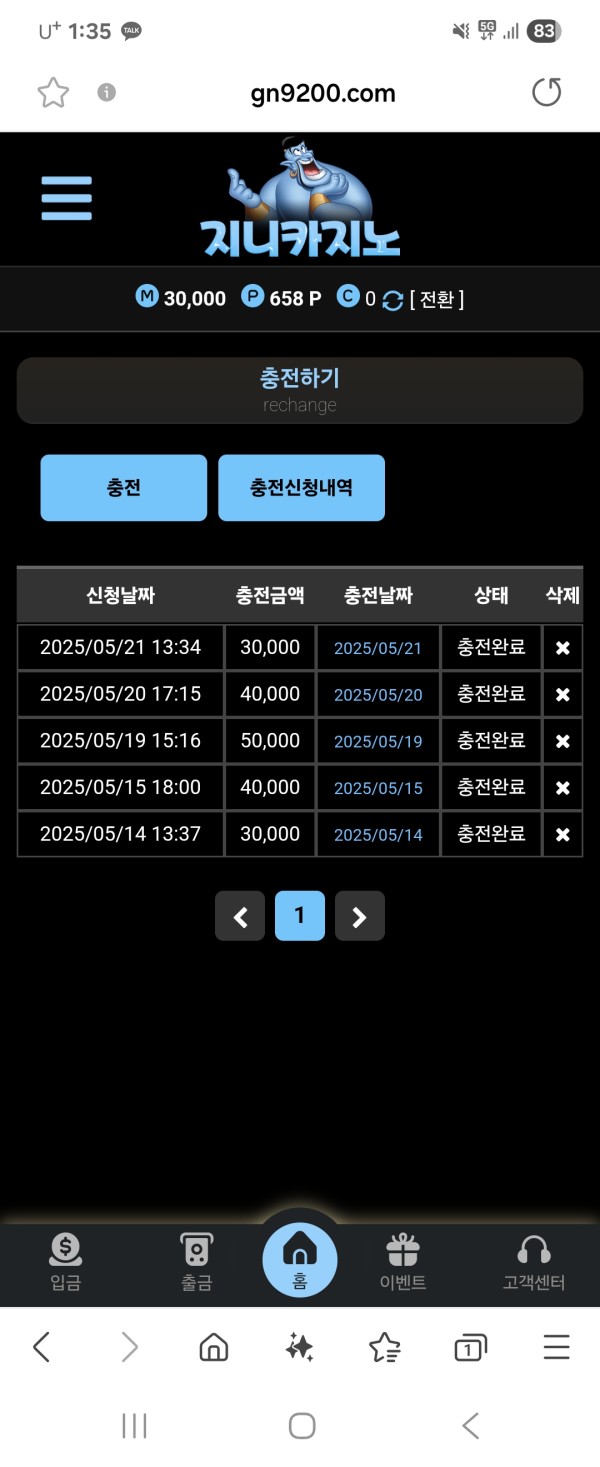The height and width of the screenshot is (1467, 600).
Task: Reload the page in the browser
Action: pyautogui.click(x=546, y=93)
